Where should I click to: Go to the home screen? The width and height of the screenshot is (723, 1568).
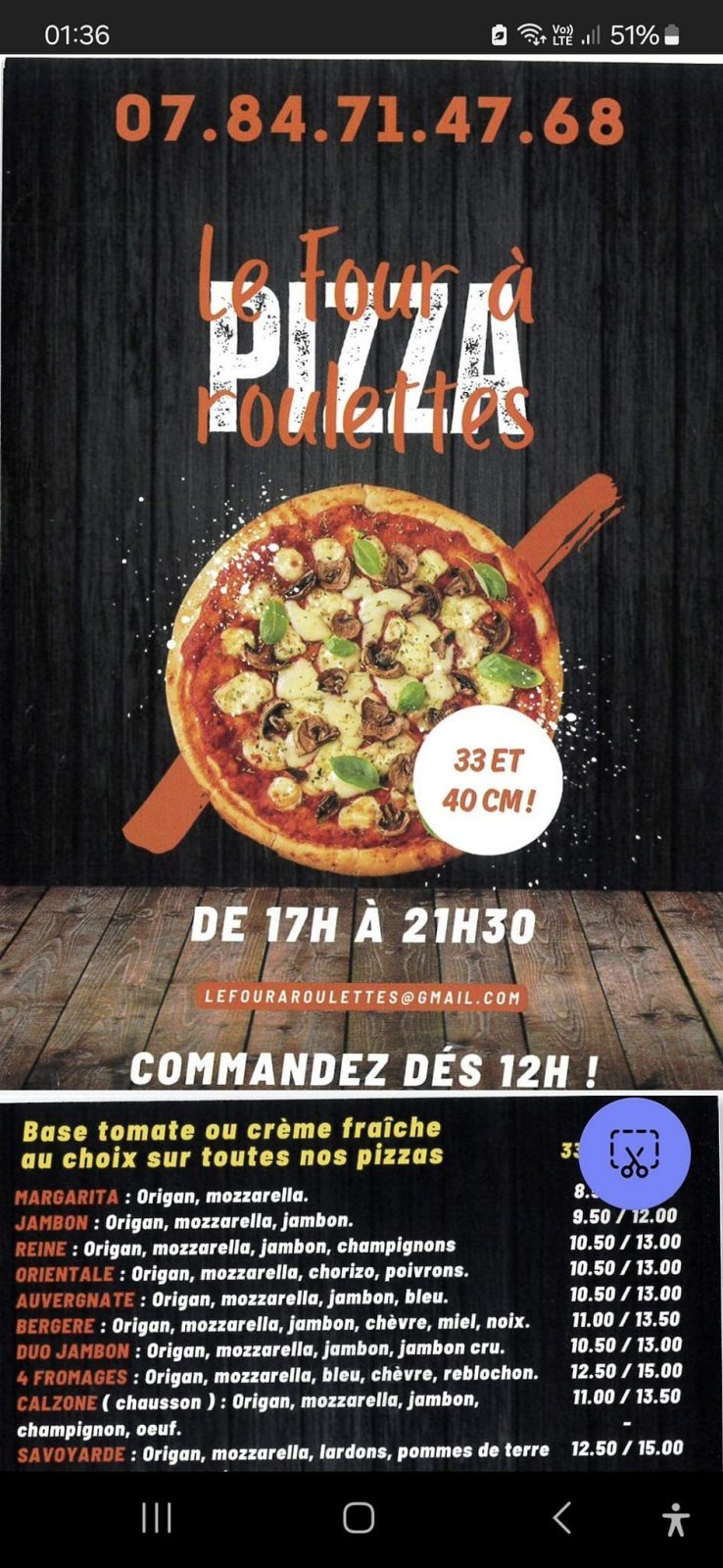359,1518
